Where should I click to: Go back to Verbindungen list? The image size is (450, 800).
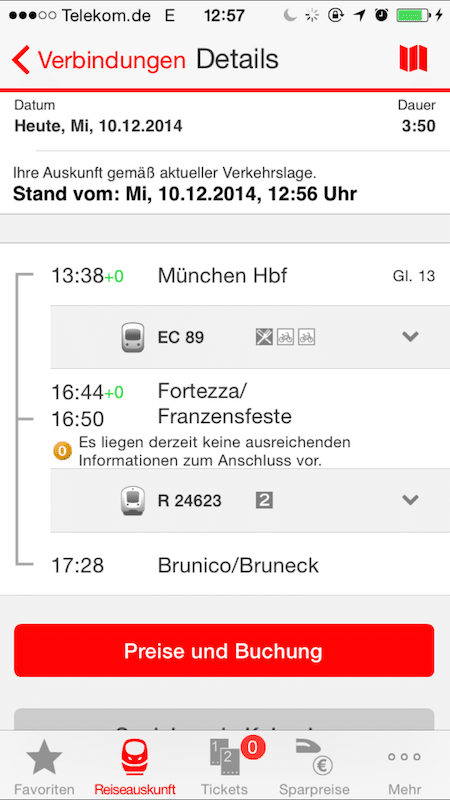click(98, 60)
